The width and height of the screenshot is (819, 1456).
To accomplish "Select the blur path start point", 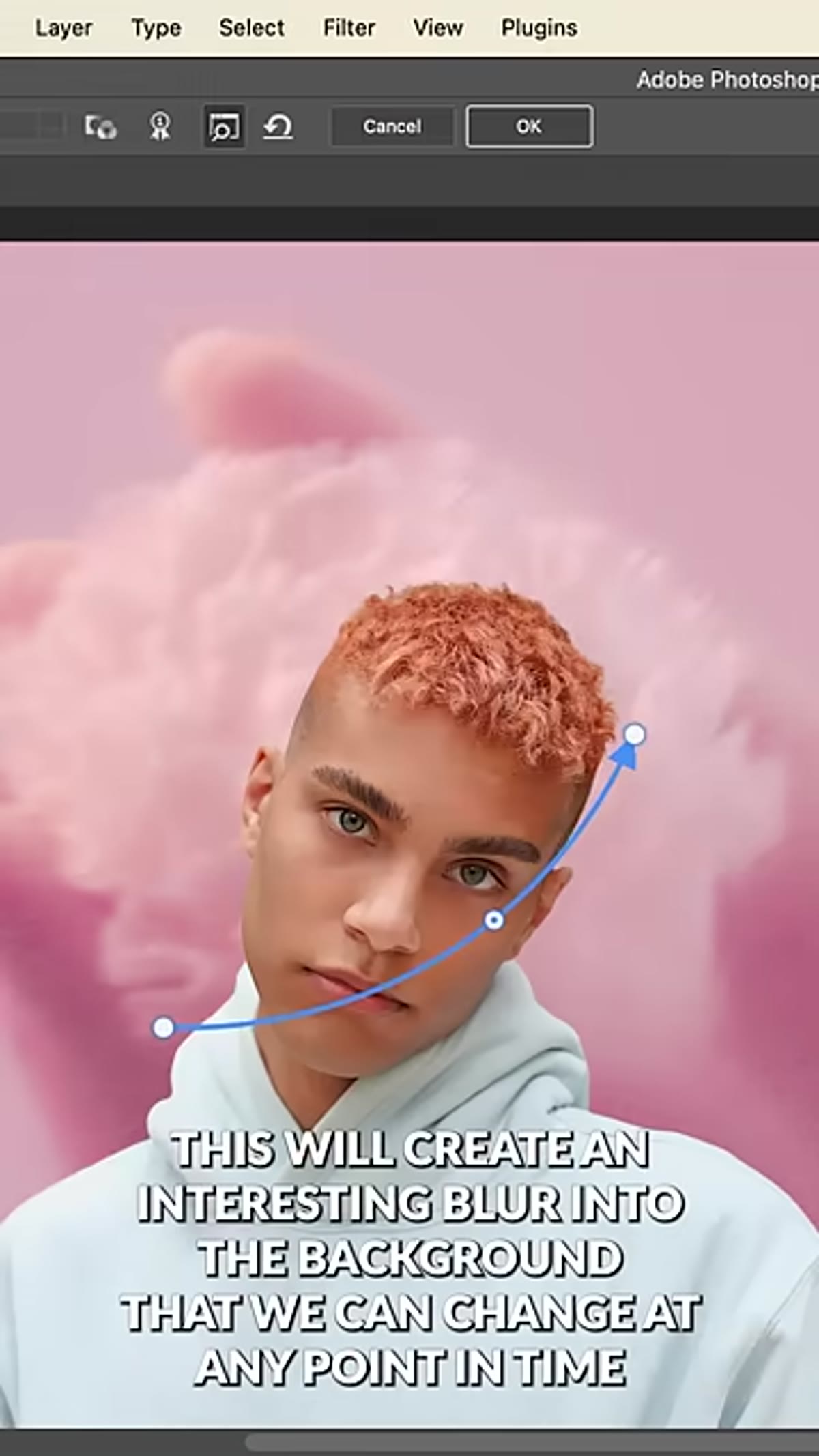I will (x=163, y=1028).
